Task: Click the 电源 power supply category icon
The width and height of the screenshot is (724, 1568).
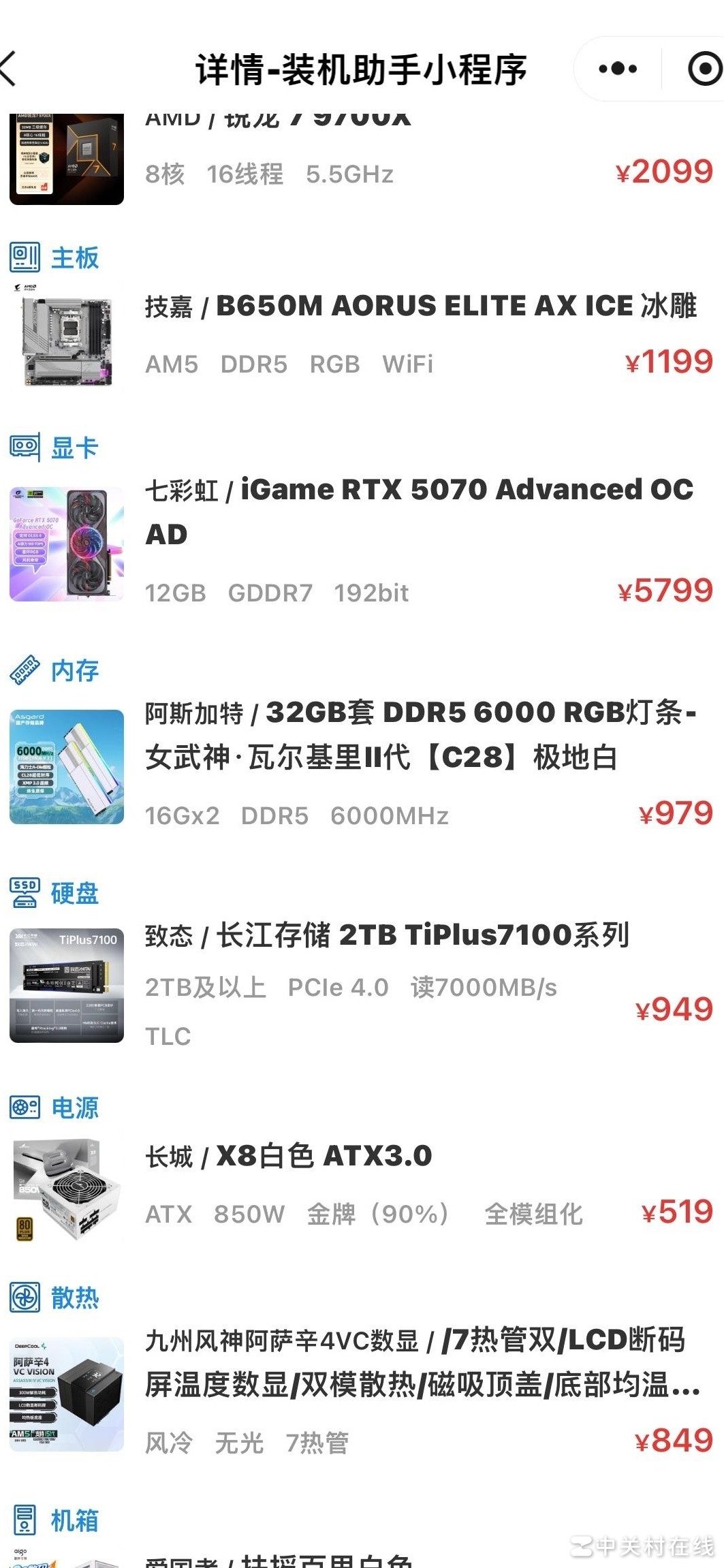Action: point(24,1108)
